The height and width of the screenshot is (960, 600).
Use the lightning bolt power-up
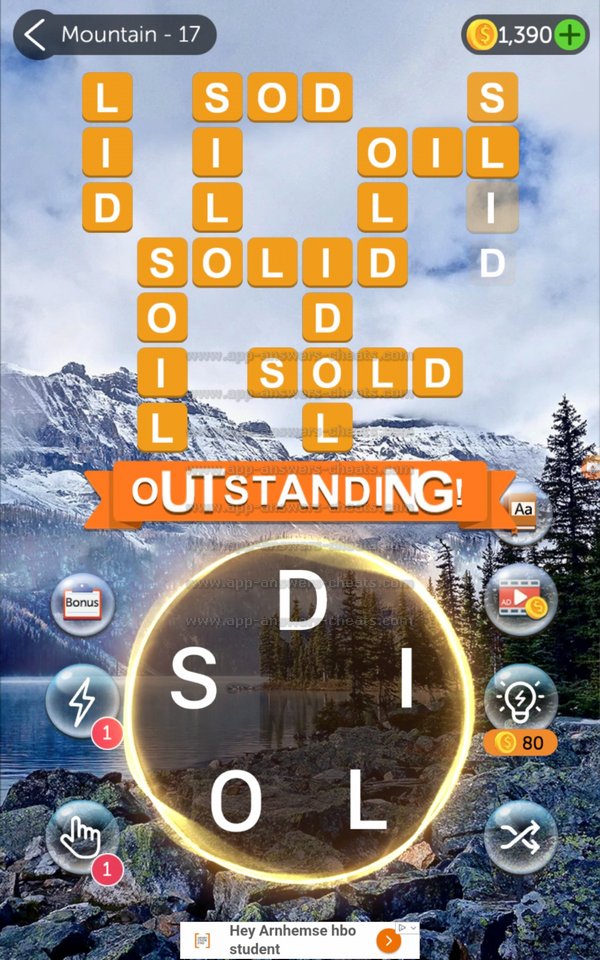coord(82,700)
